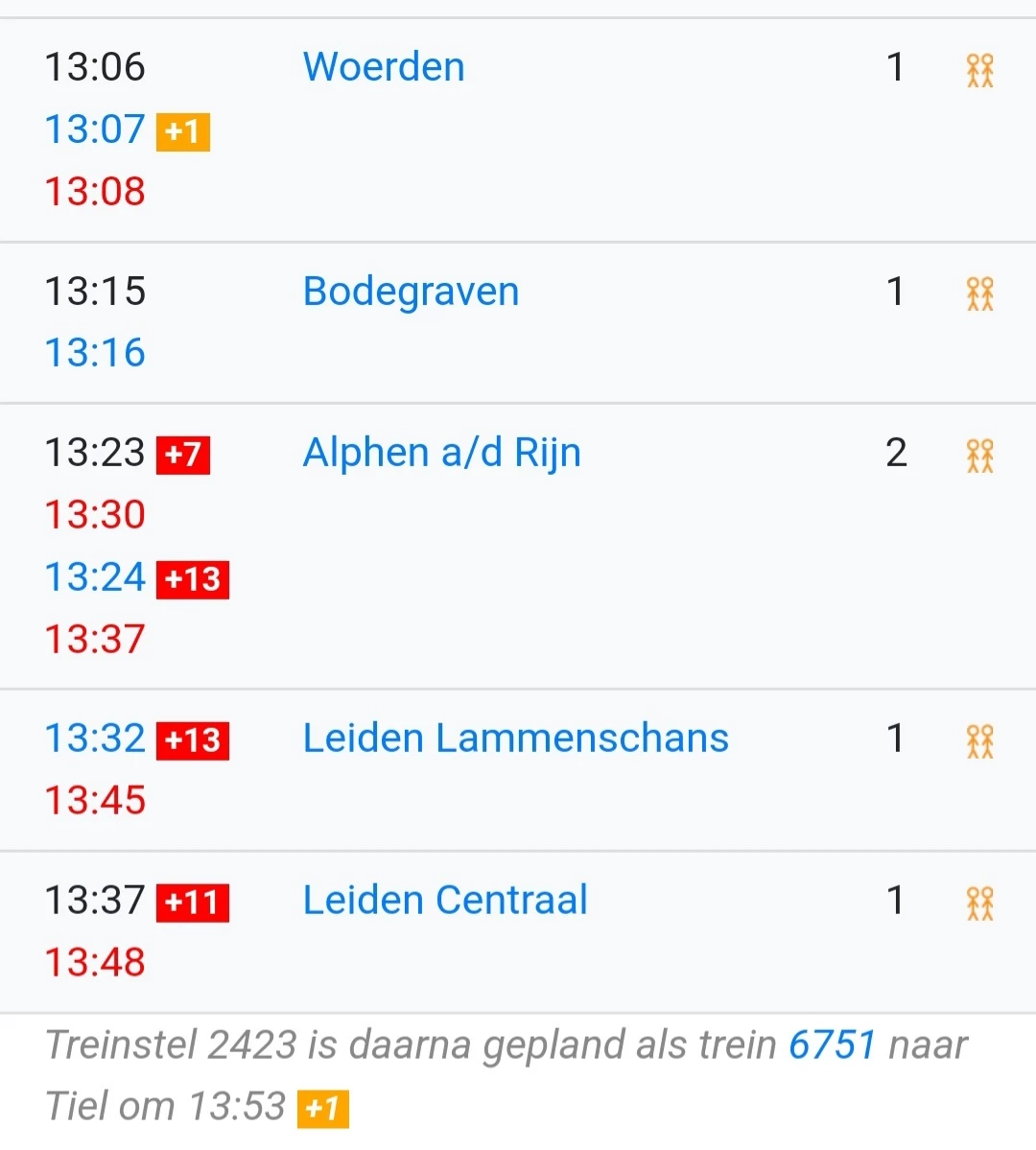
Task: Open the Woerden station link
Action: coord(384,67)
